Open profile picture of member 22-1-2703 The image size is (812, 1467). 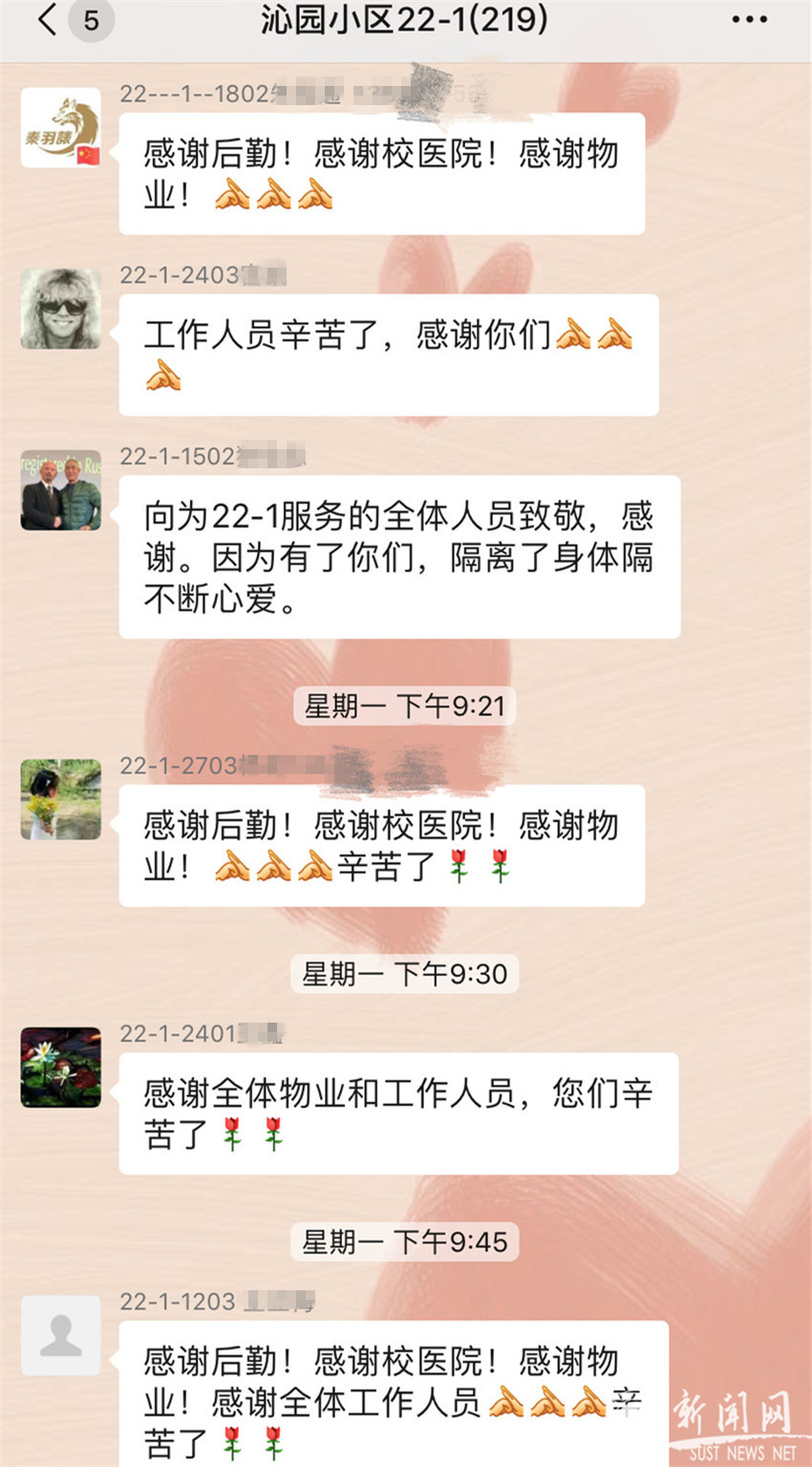tap(61, 800)
